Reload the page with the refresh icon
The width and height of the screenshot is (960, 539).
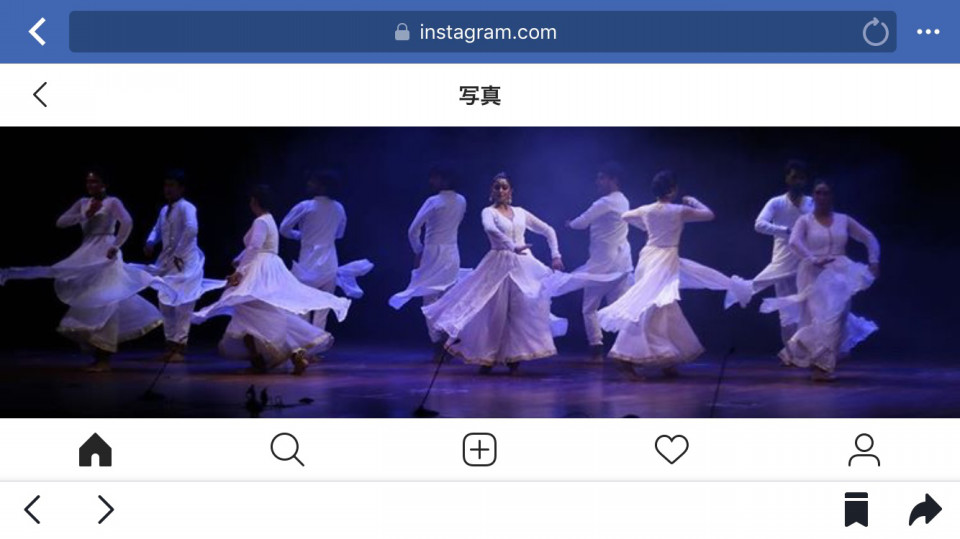(875, 33)
